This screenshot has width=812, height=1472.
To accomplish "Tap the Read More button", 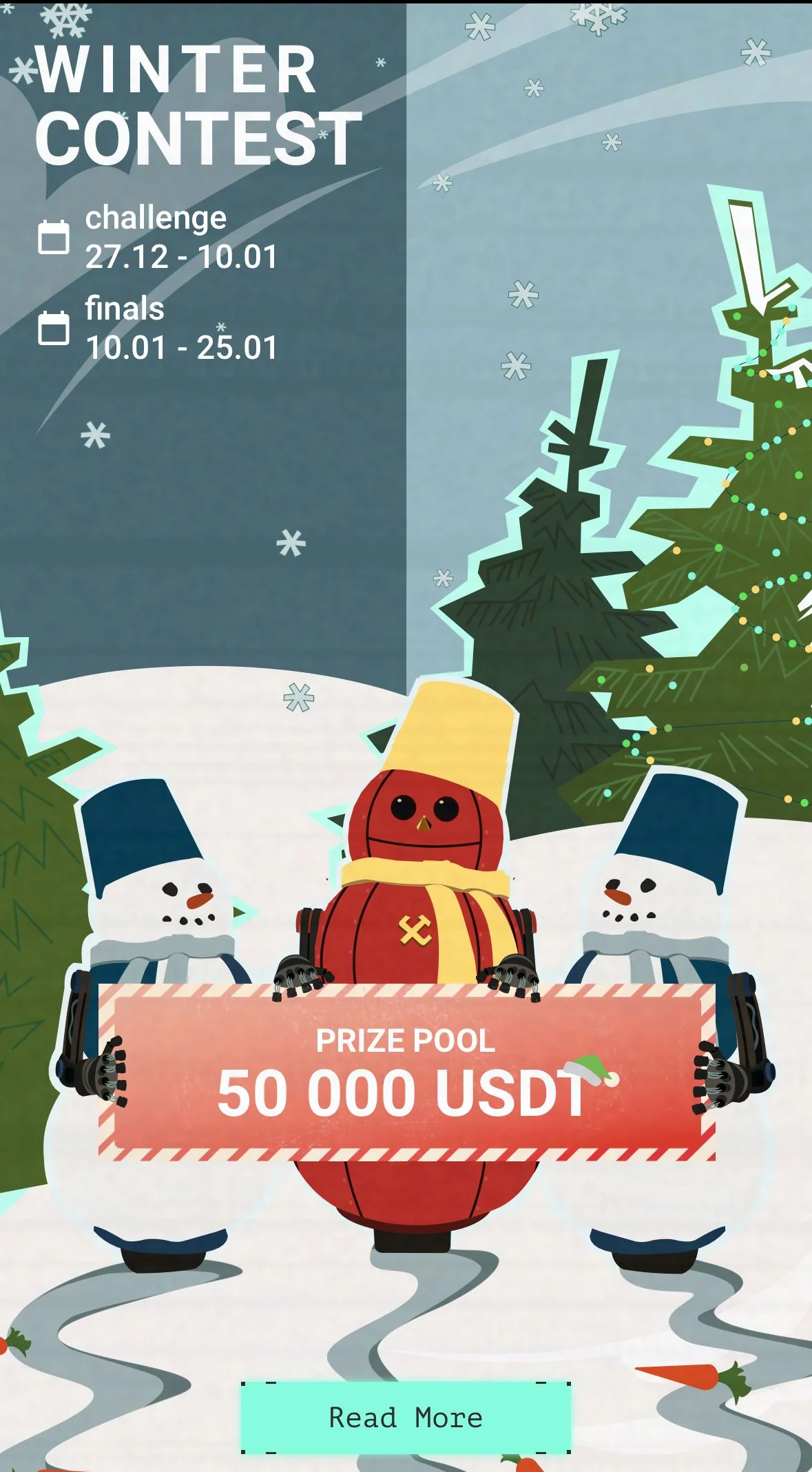I will 406,1418.
